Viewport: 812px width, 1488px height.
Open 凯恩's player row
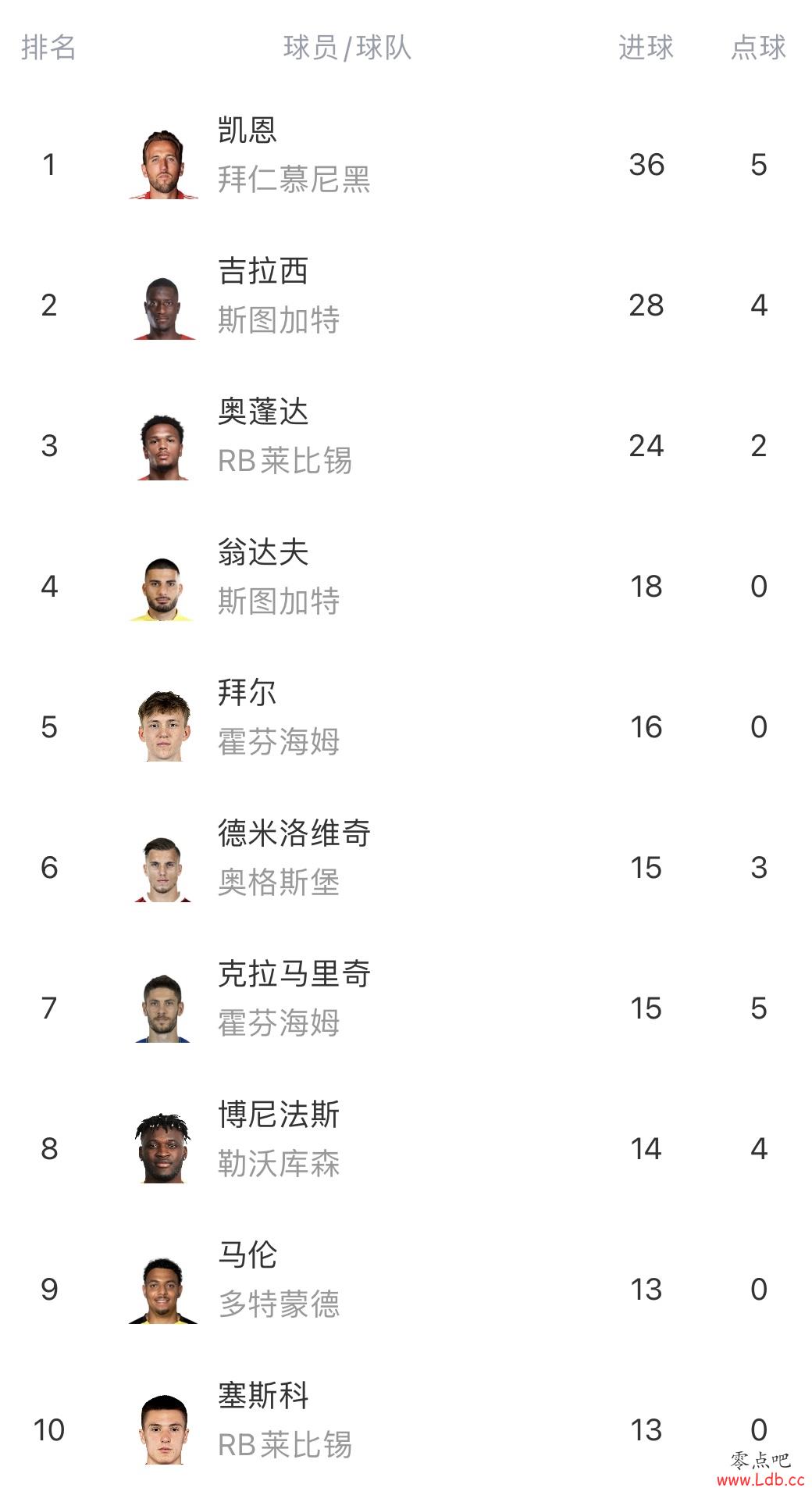[x=406, y=164]
